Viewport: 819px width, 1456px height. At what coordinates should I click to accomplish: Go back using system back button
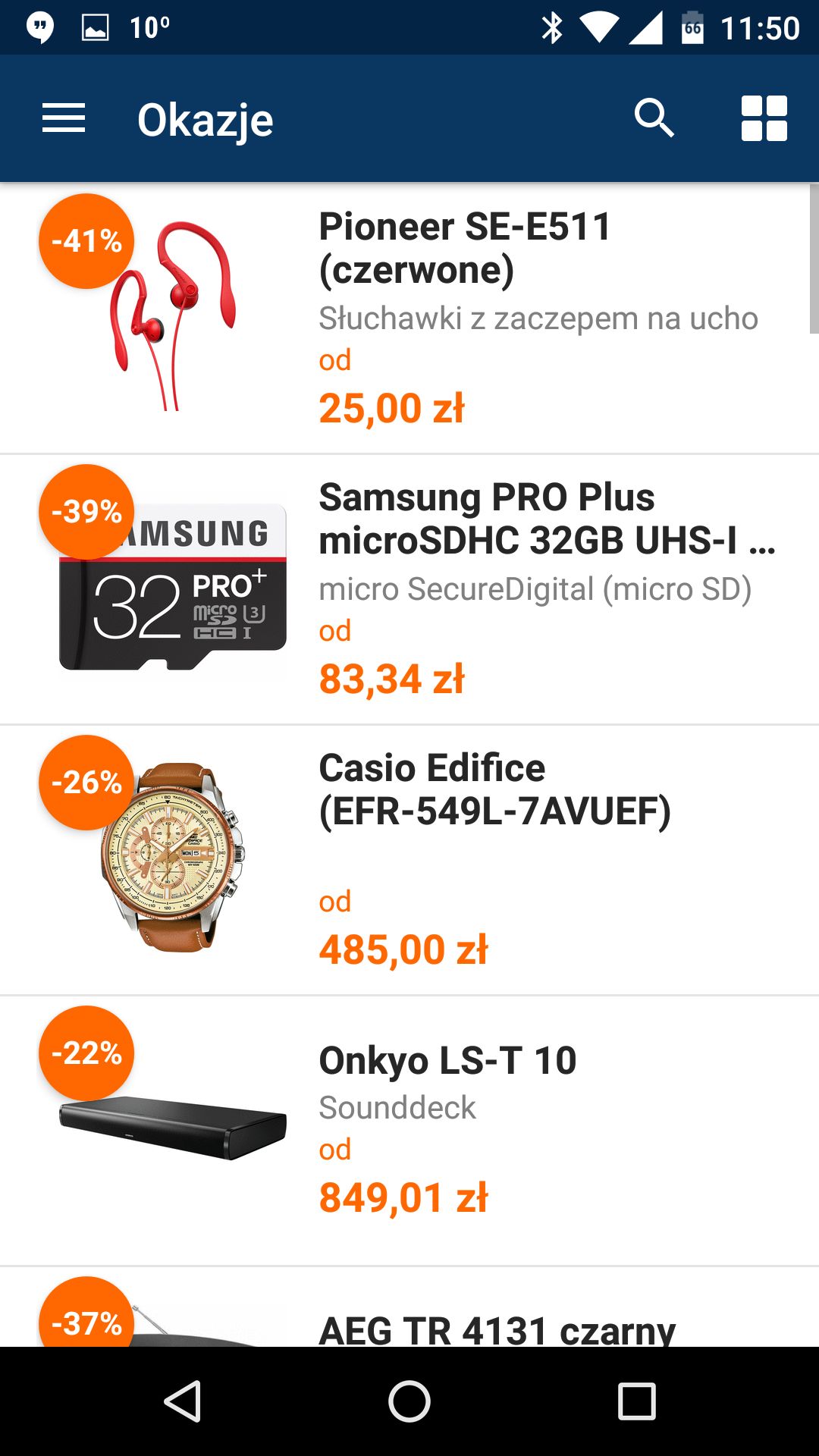click(x=183, y=1401)
